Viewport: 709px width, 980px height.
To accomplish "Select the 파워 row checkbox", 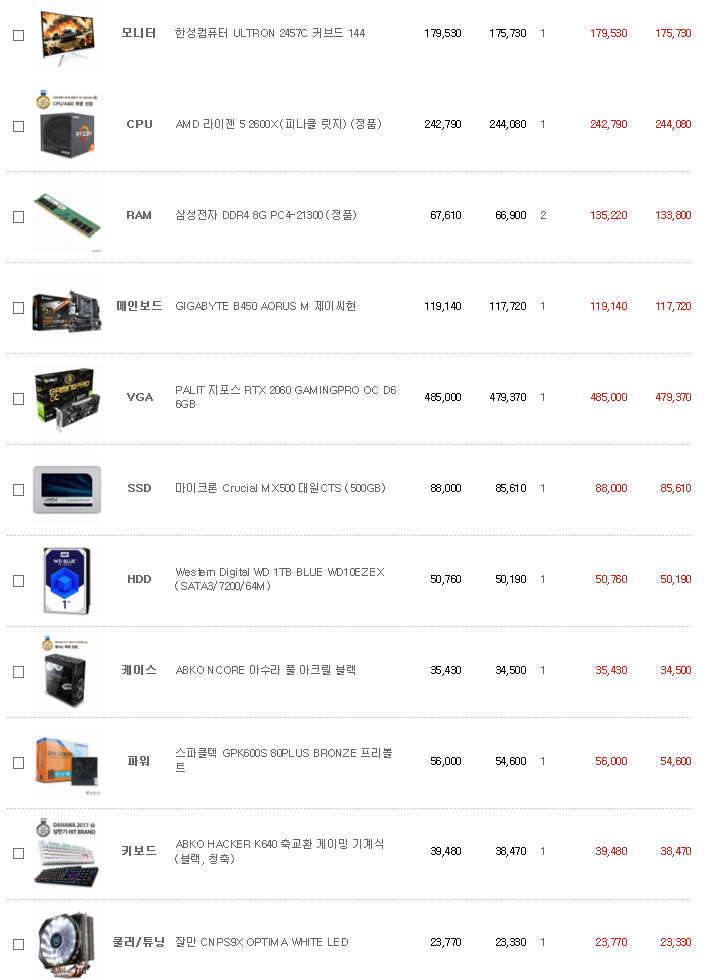I will 18,763.
